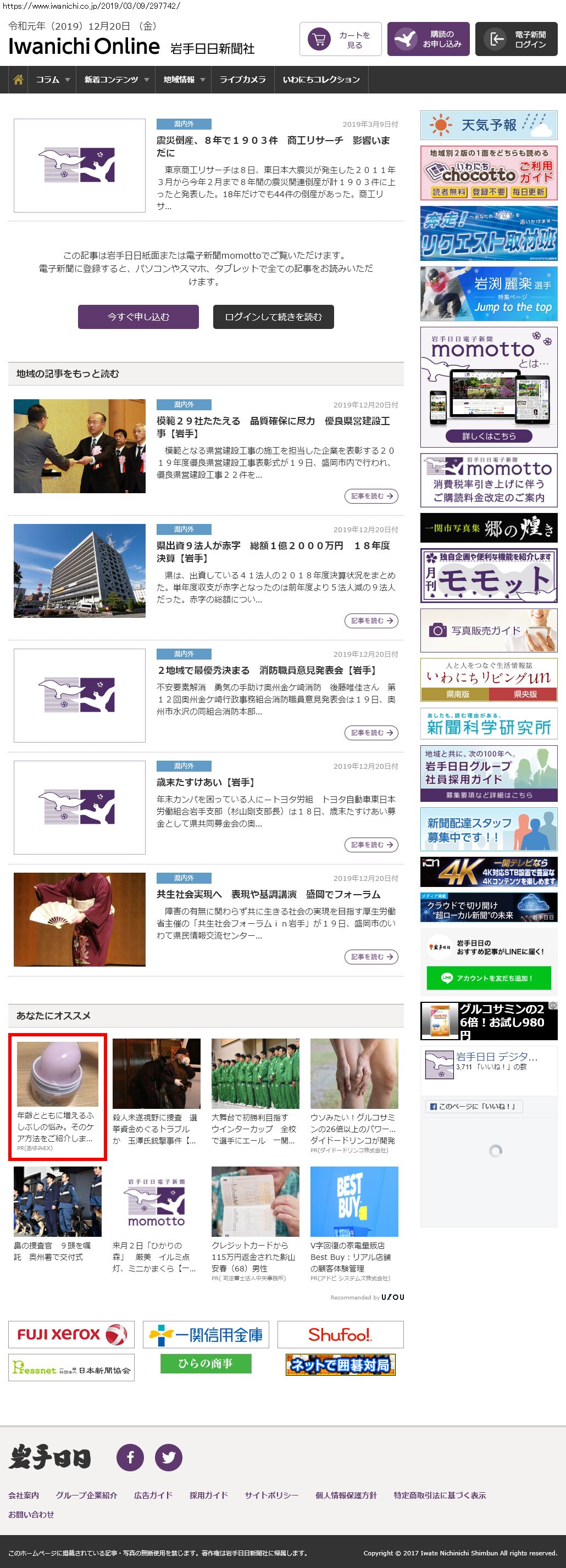Open the 写真販売ガイド banner
The width and height of the screenshot is (566, 1568).
(489, 630)
